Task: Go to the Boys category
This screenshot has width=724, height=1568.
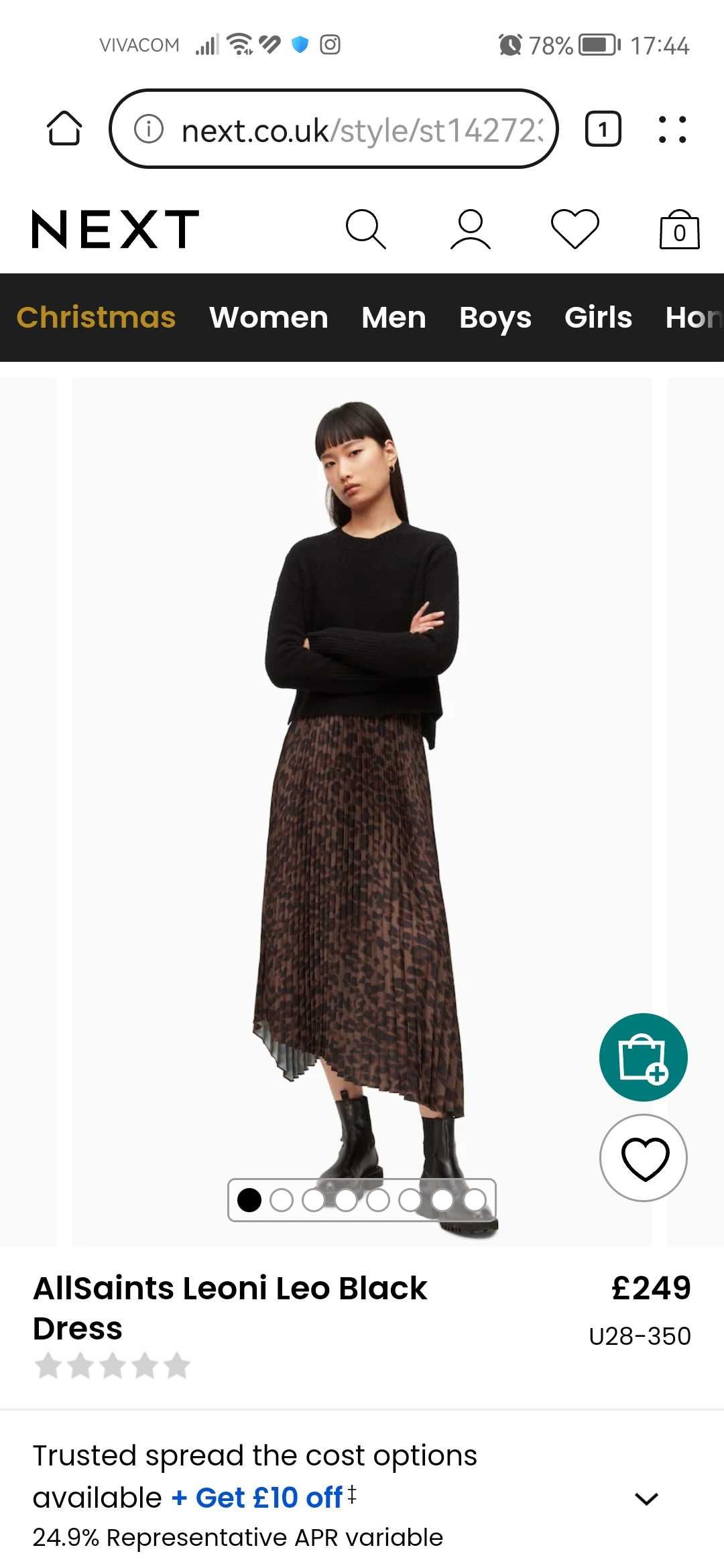Action: pyautogui.click(x=495, y=318)
